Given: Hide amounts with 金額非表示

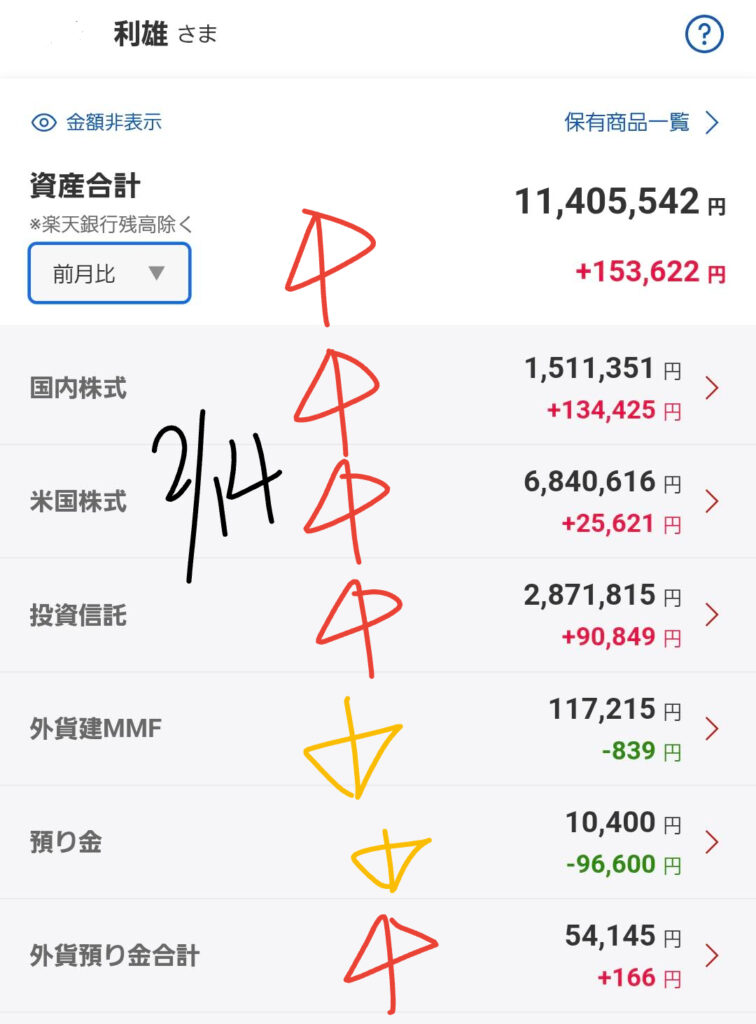Looking at the screenshot, I should (97, 123).
